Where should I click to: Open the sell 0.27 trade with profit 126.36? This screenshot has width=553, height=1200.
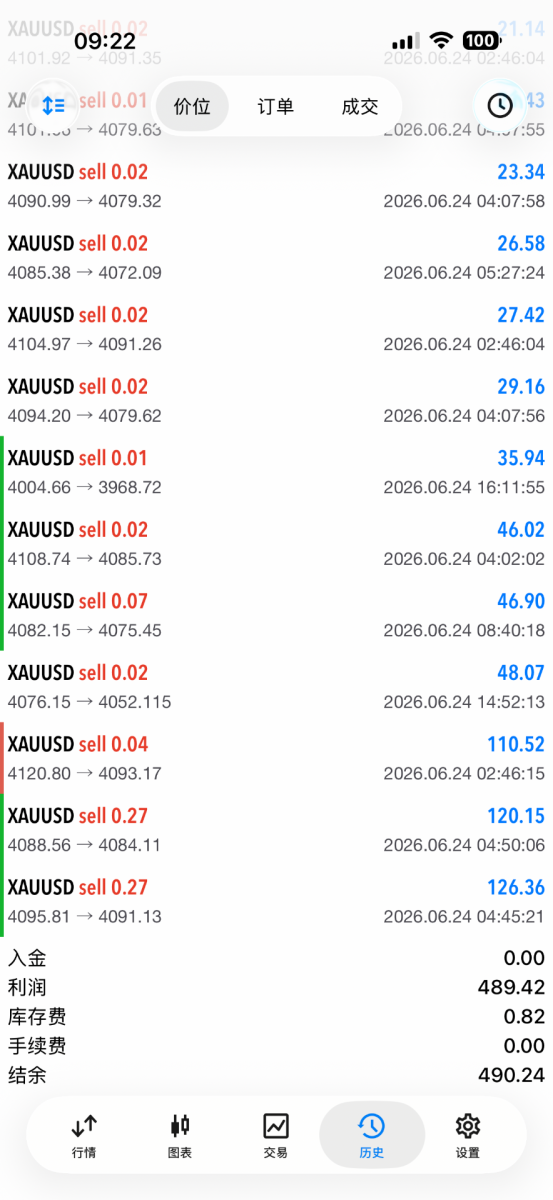tap(276, 901)
